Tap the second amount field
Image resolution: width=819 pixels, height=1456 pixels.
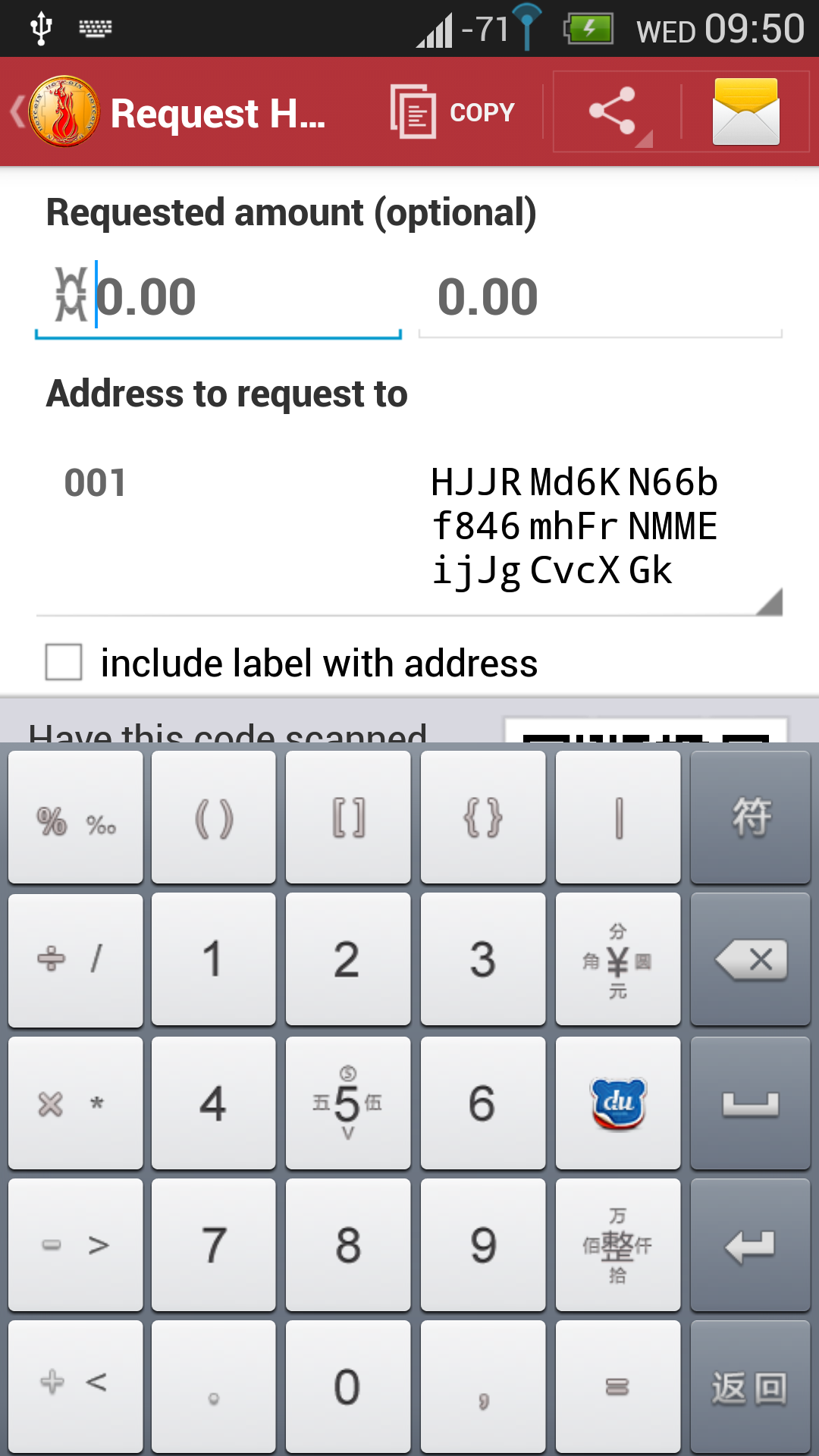599,297
